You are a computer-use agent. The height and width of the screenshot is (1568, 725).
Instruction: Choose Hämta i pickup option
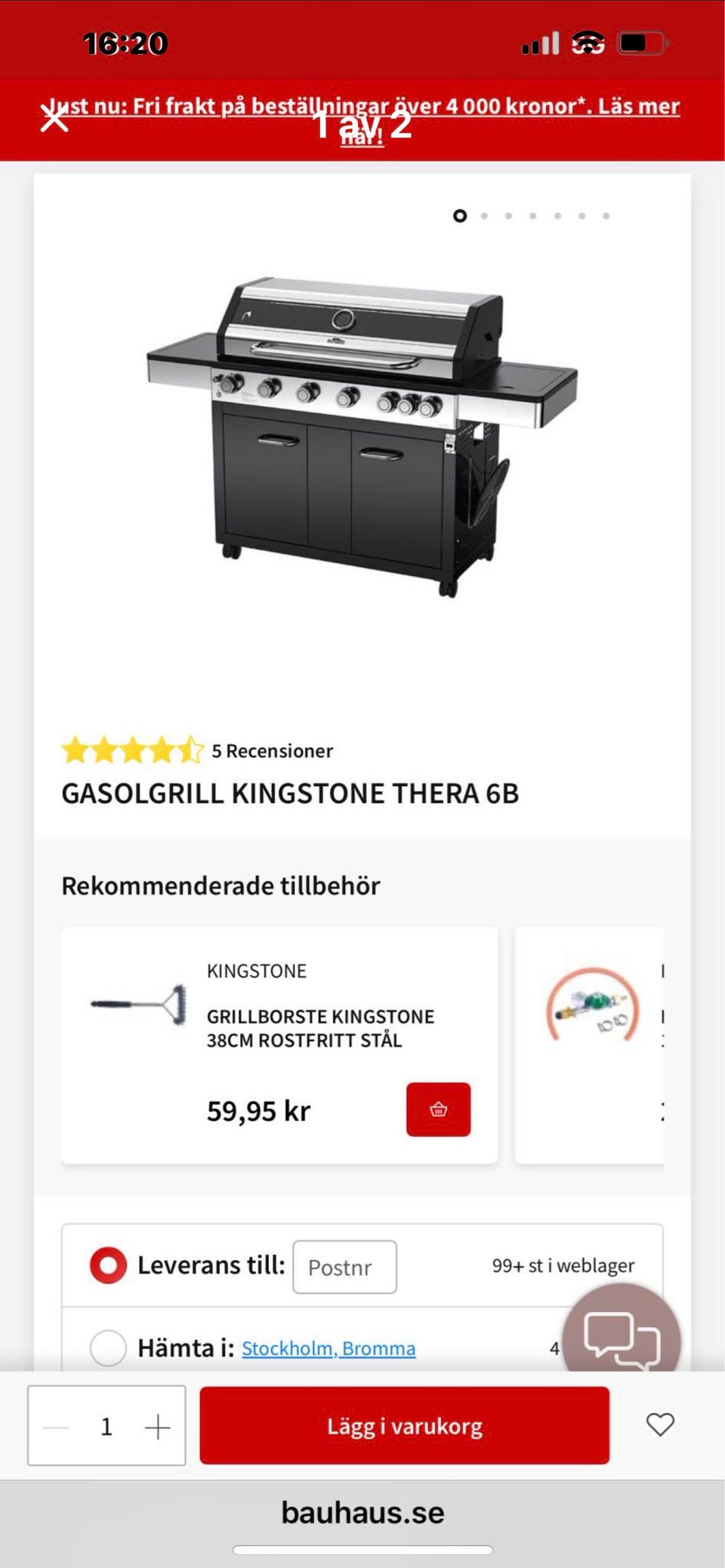(106, 1347)
